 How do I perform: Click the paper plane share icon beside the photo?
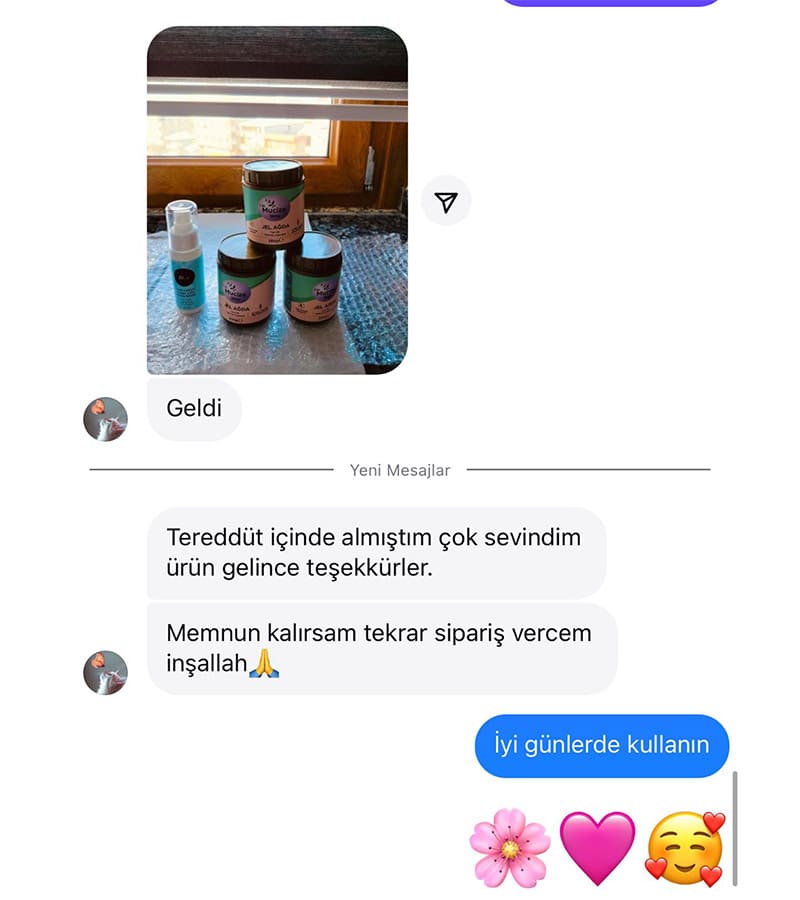[x=446, y=200]
